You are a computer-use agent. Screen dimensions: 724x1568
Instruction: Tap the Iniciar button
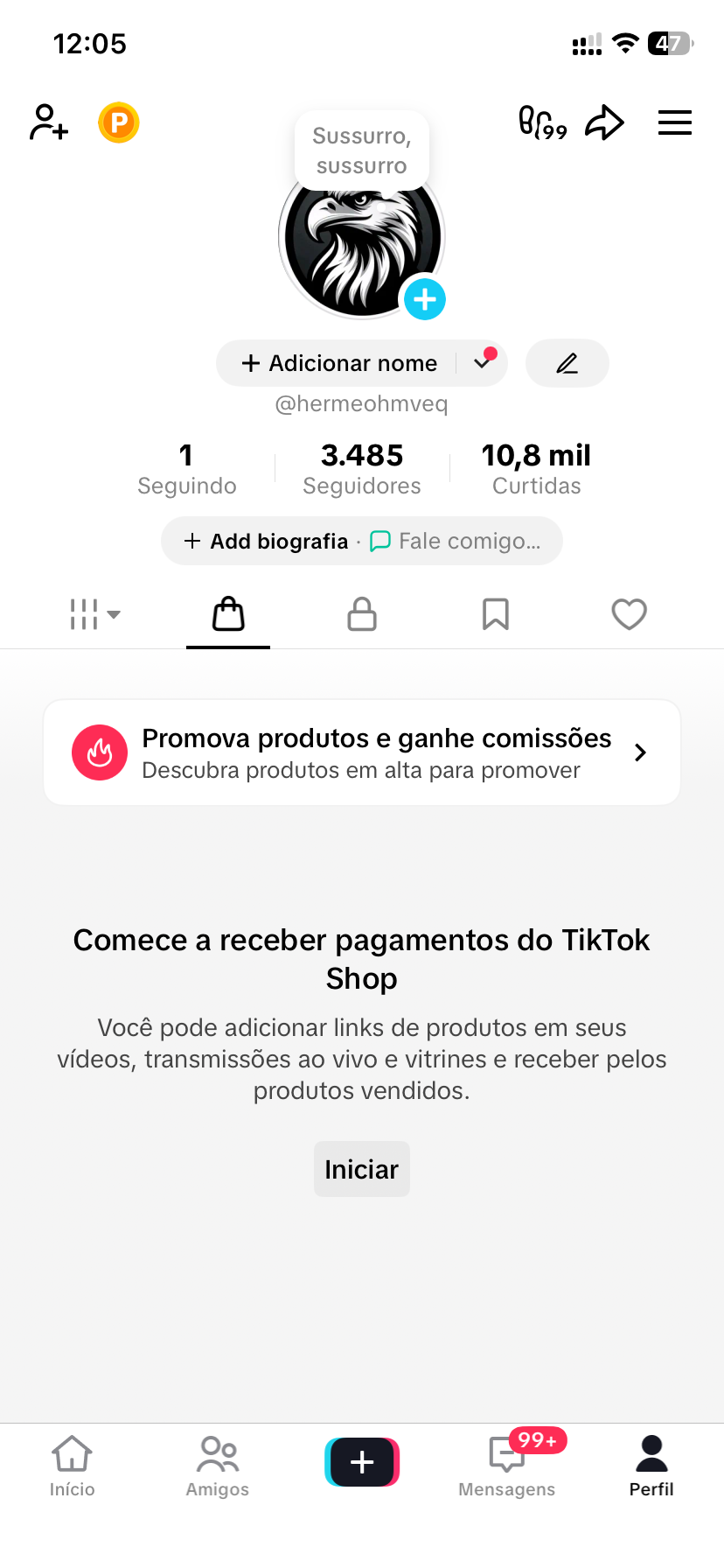[x=362, y=1169]
